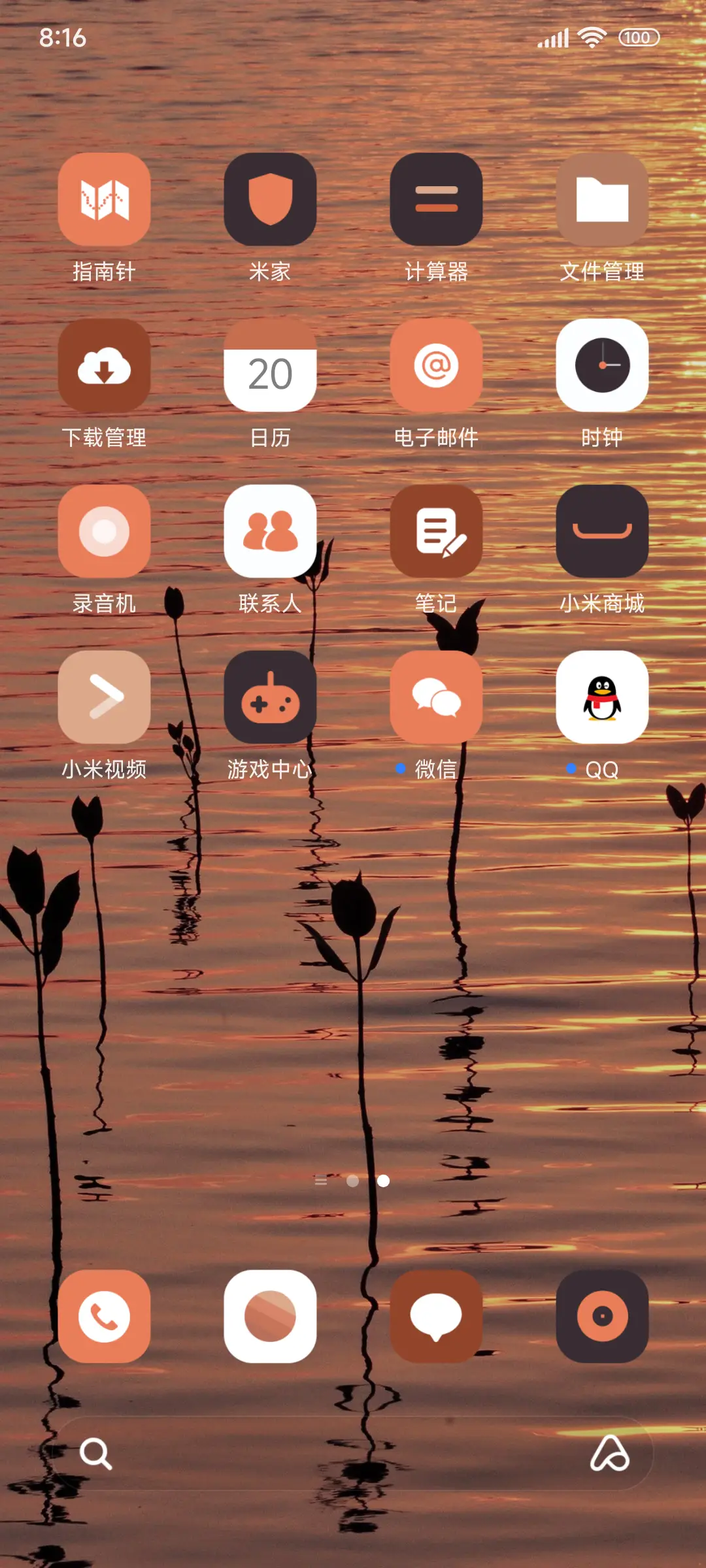The height and width of the screenshot is (1568, 706).
Task: Launch QQ penguin app
Action: 602,698
